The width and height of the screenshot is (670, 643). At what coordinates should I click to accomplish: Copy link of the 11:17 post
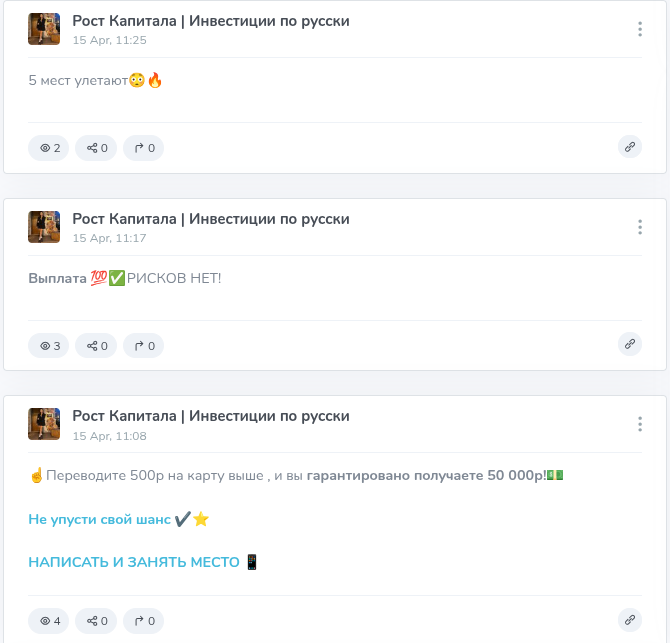630,345
